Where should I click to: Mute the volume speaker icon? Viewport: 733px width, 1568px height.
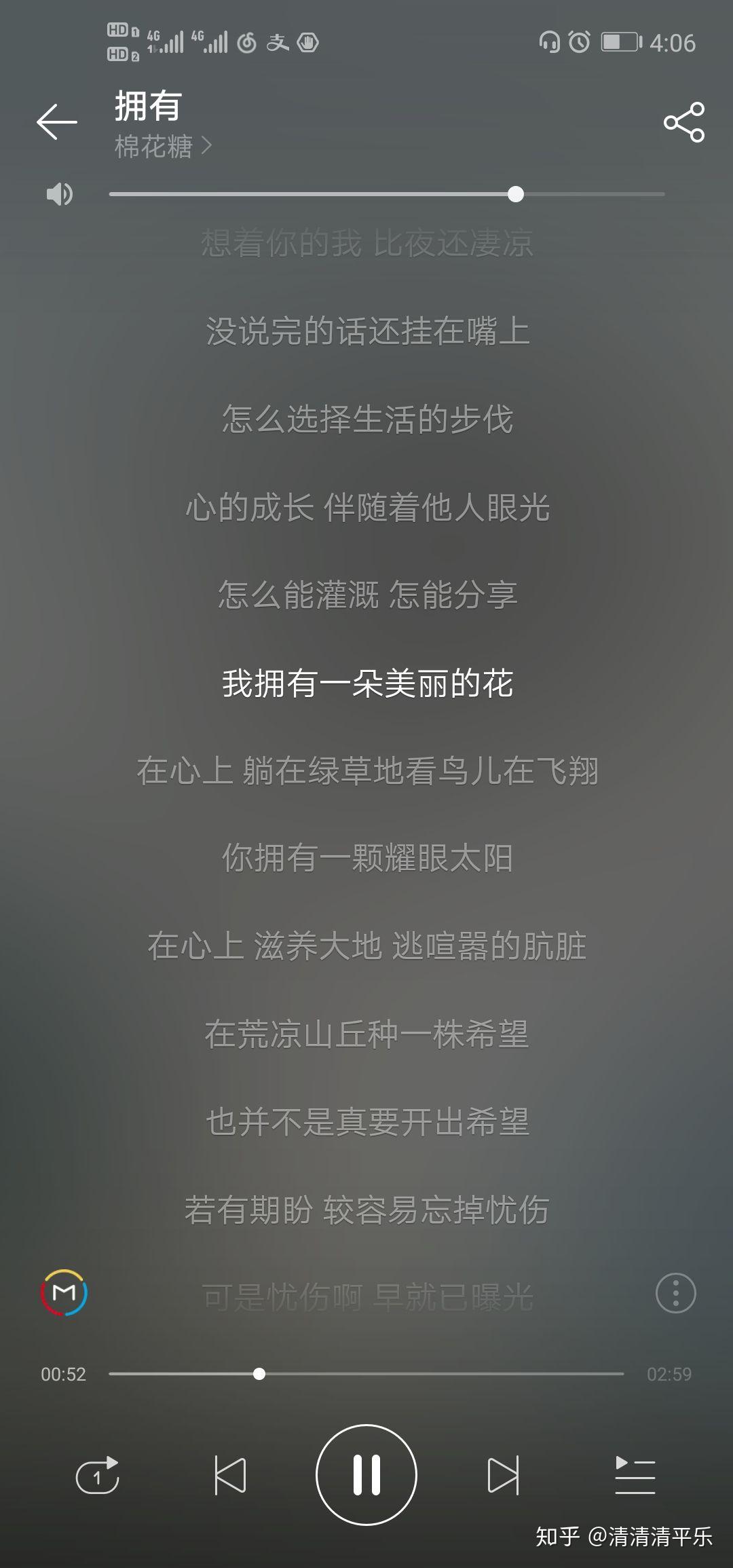(x=59, y=194)
